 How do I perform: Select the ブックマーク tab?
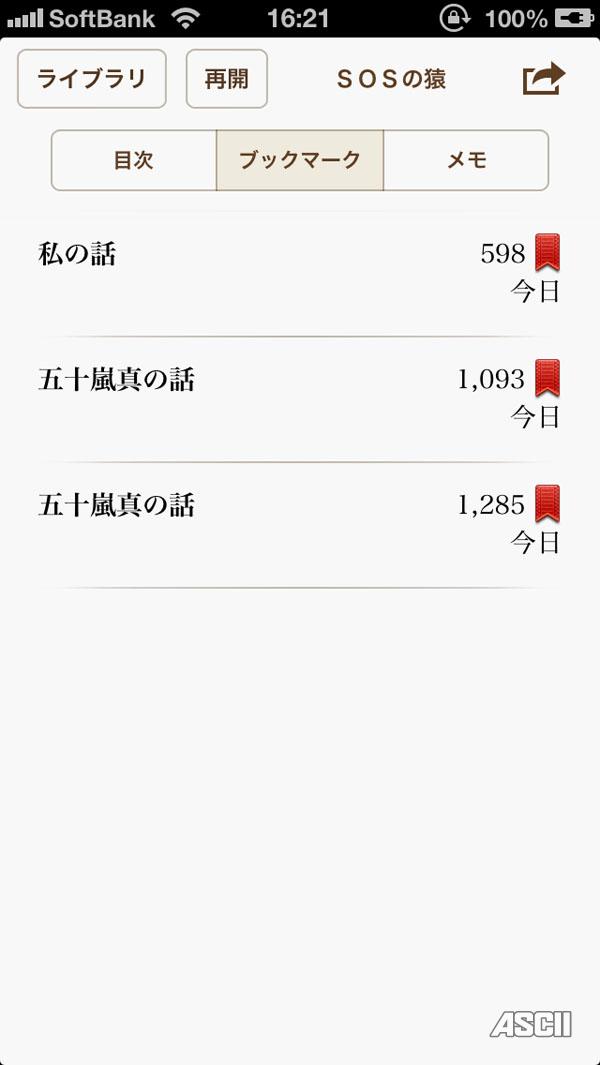click(x=299, y=160)
